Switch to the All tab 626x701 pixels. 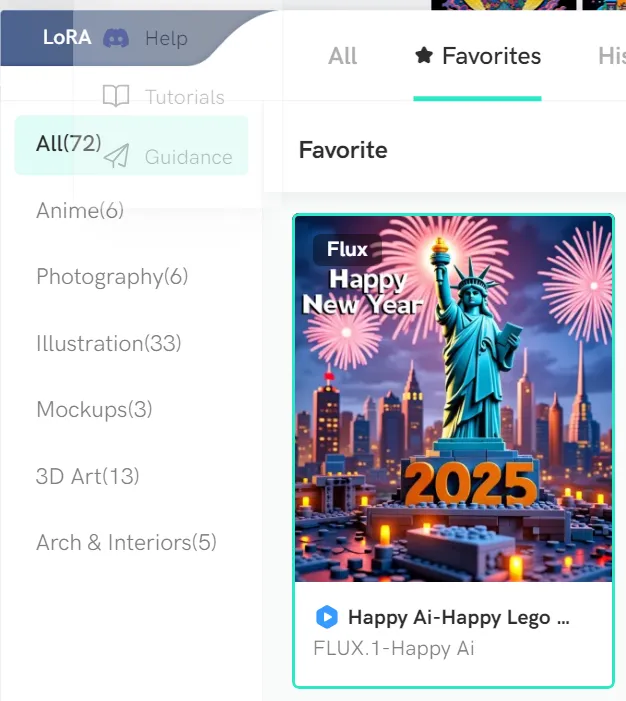(x=343, y=56)
